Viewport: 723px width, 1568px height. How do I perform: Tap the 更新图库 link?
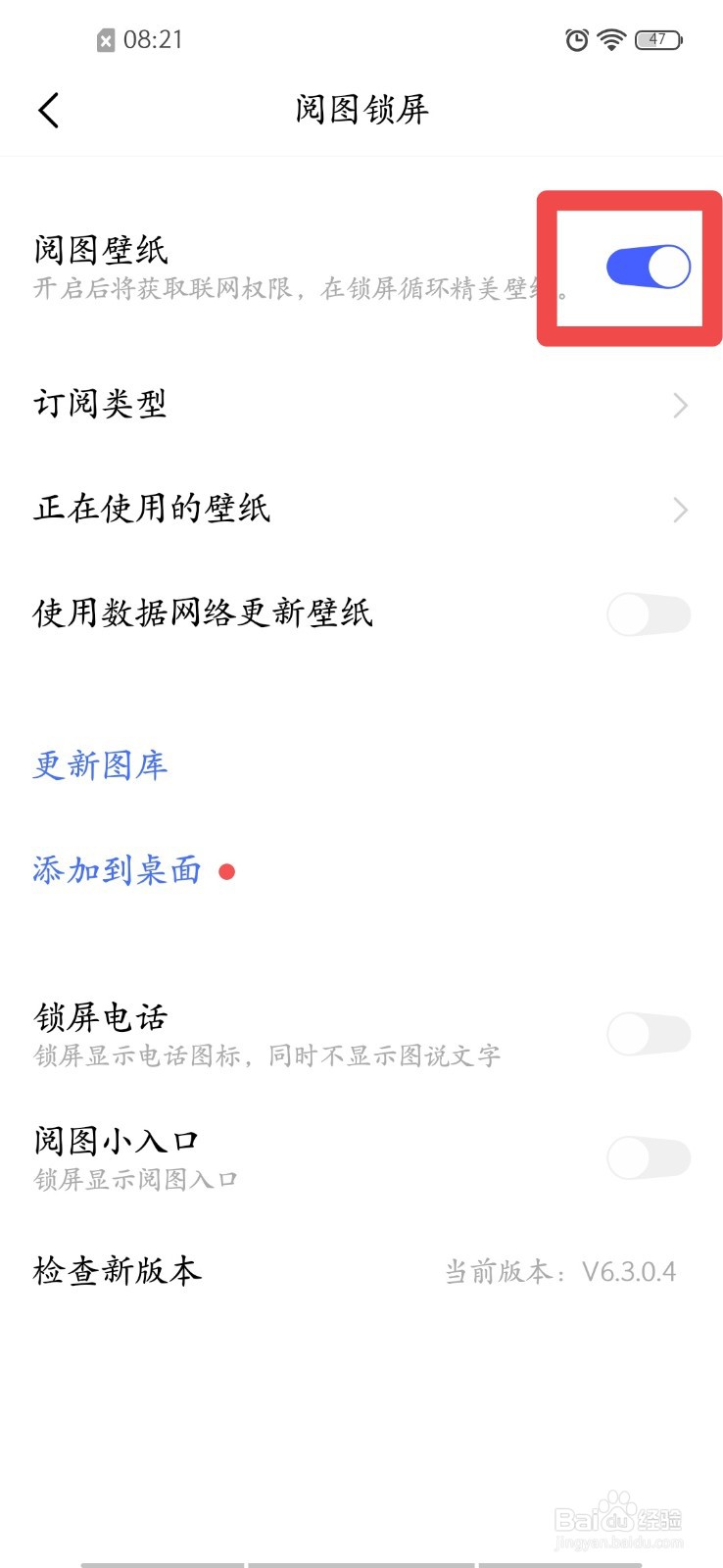(x=100, y=765)
